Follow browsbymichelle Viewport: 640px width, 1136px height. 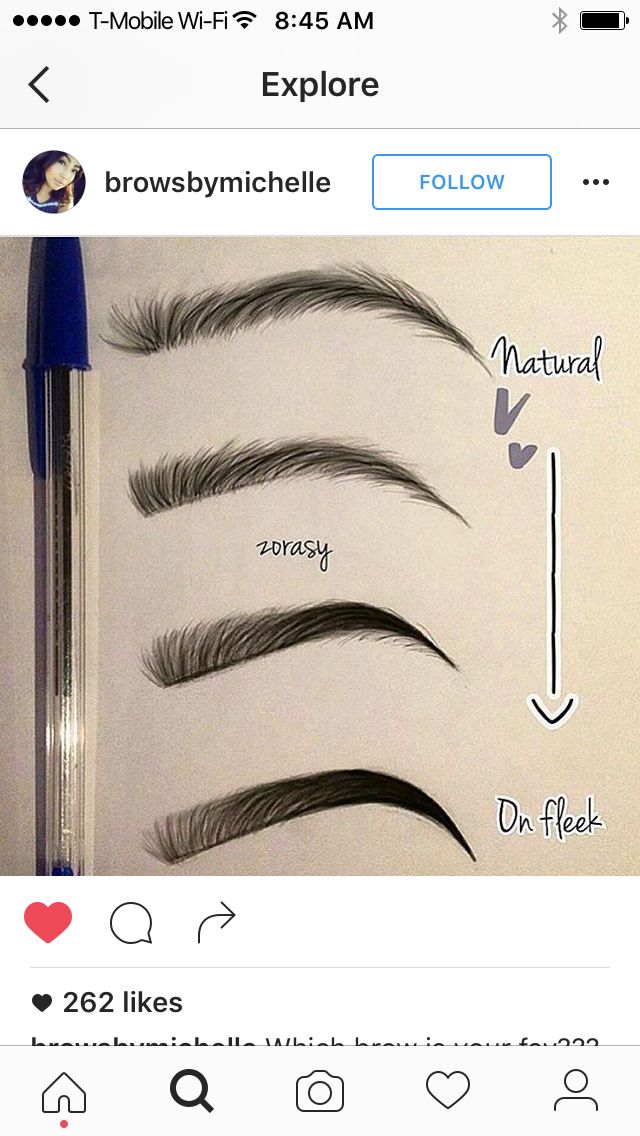point(461,182)
